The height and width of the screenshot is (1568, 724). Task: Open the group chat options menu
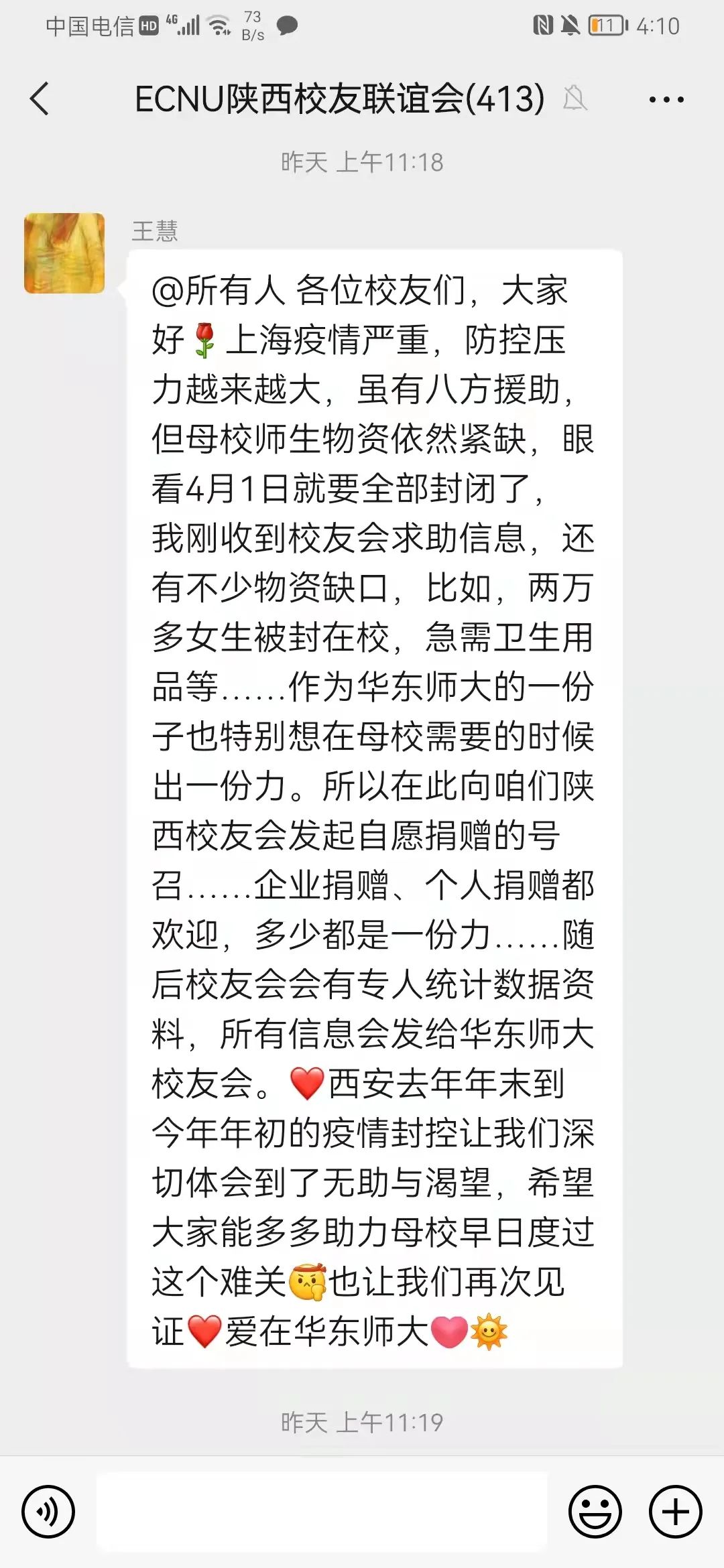click(x=666, y=100)
